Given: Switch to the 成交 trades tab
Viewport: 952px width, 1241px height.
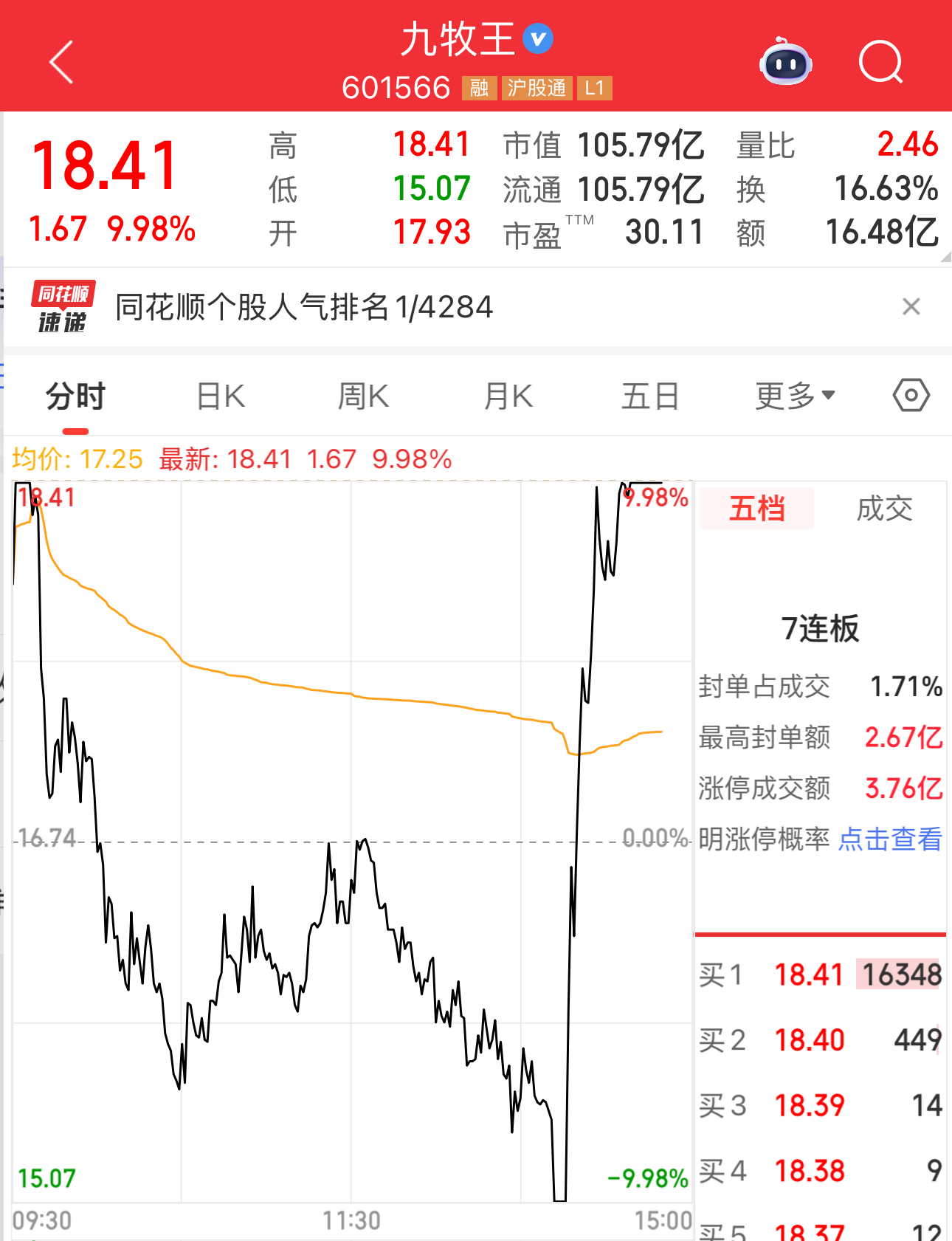Looking at the screenshot, I should coord(884,509).
